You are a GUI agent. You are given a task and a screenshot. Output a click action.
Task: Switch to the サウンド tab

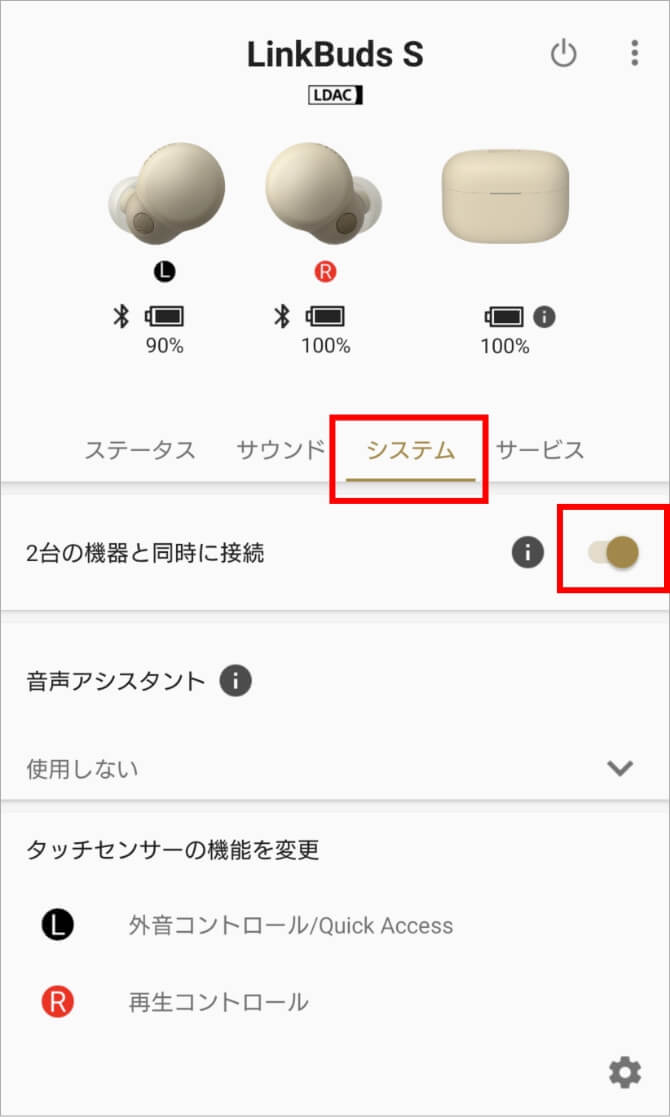click(x=281, y=450)
